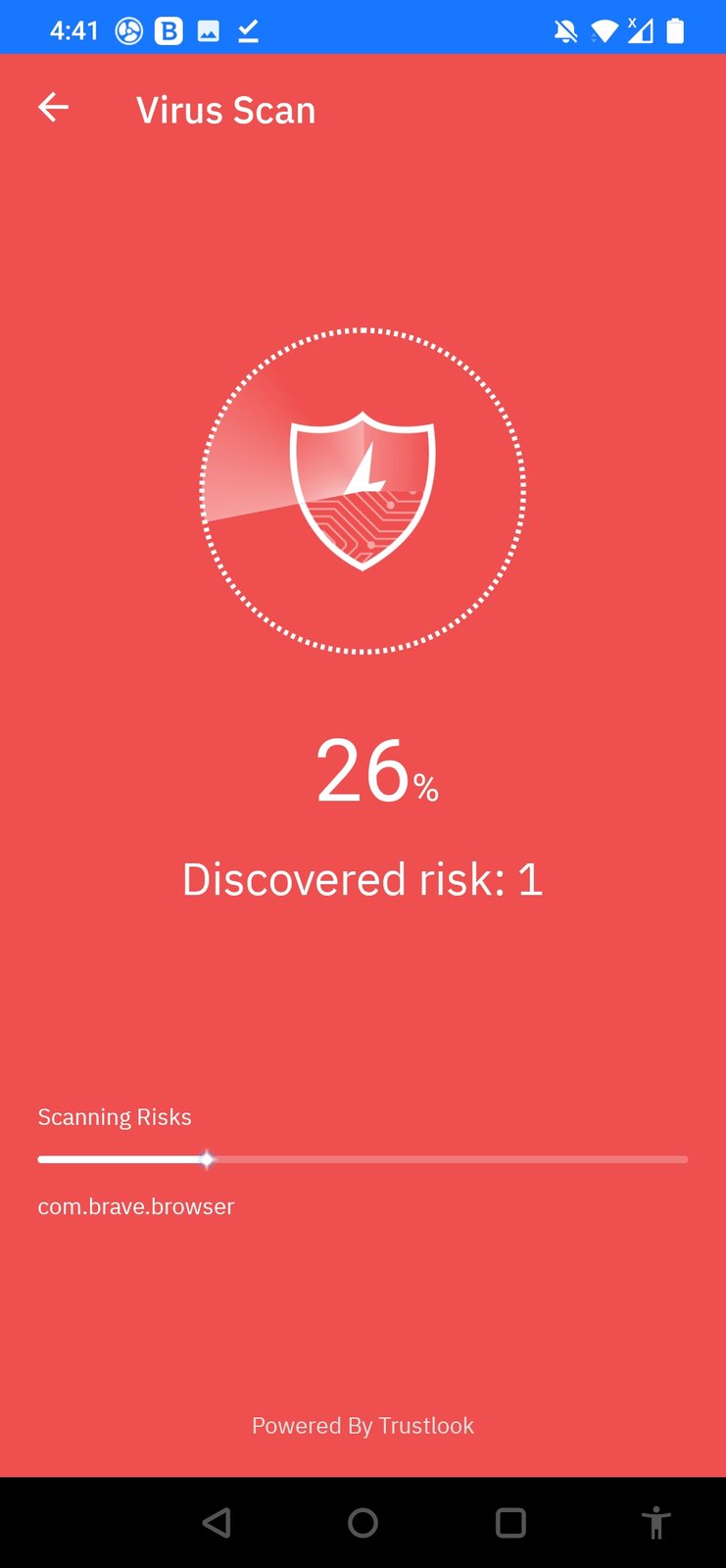Tap the accessibility shortcut button

coord(655,1522)
